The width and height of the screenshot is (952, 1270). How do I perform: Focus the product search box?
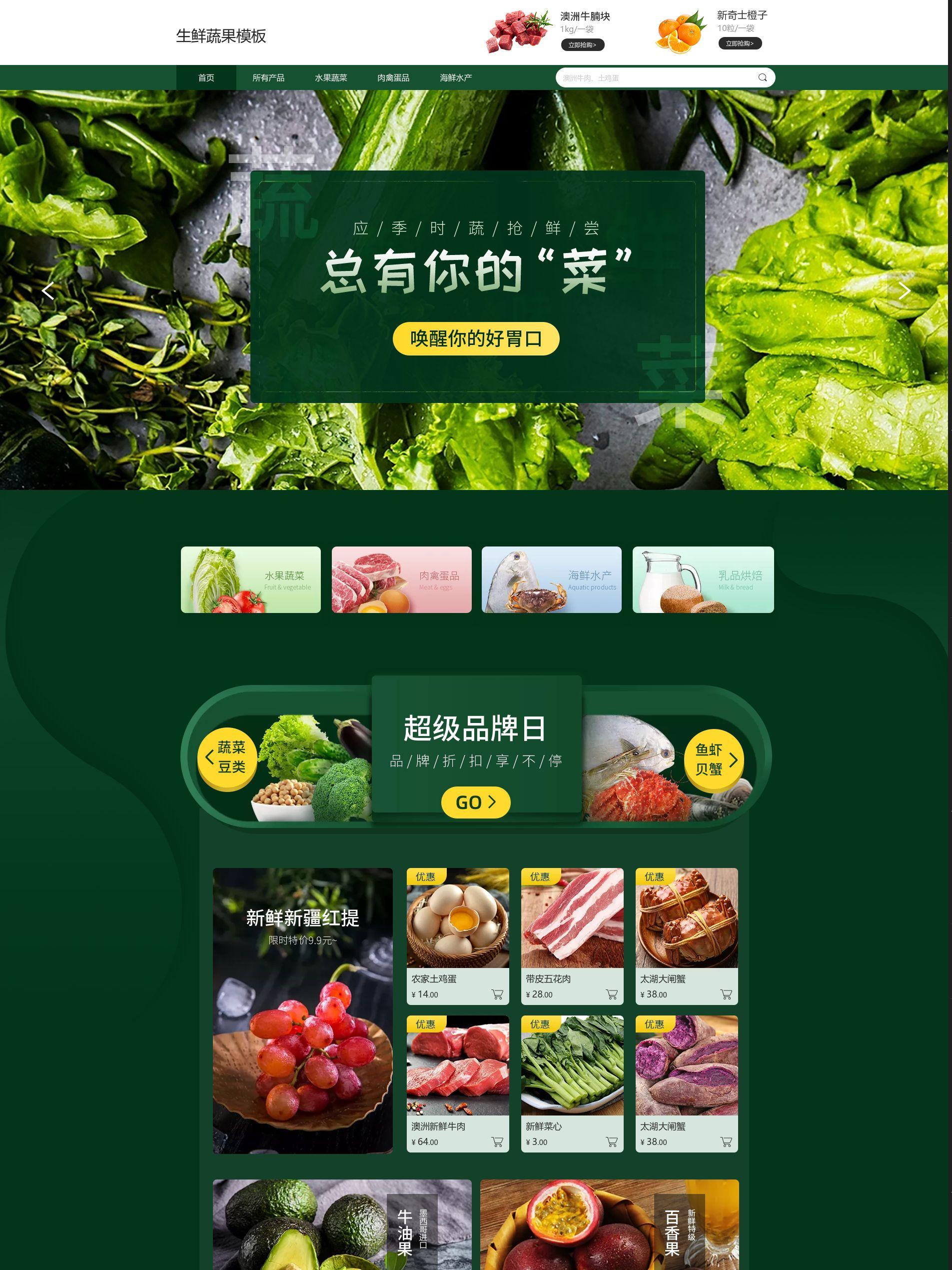coord(654,77)
